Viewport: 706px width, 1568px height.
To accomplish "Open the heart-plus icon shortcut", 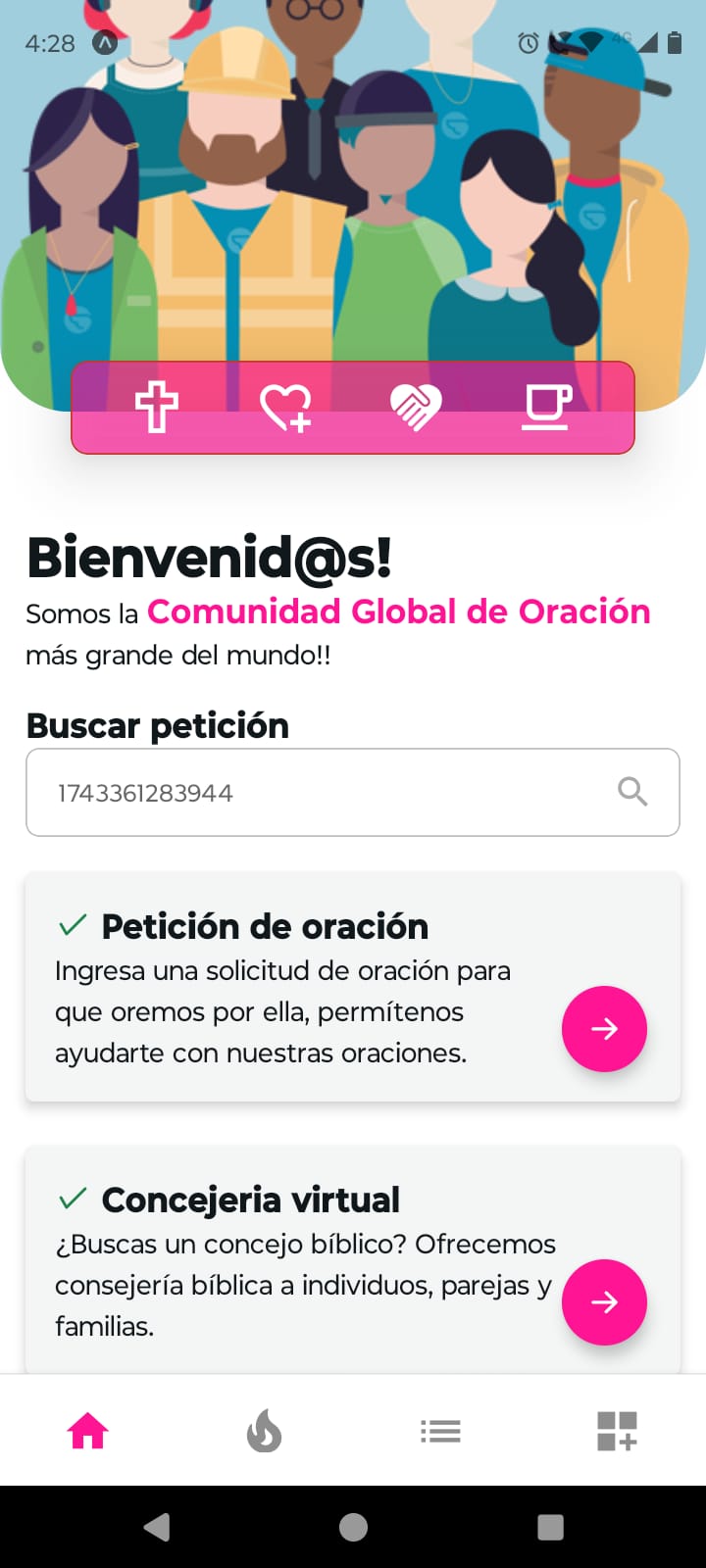I will (285, 407).
